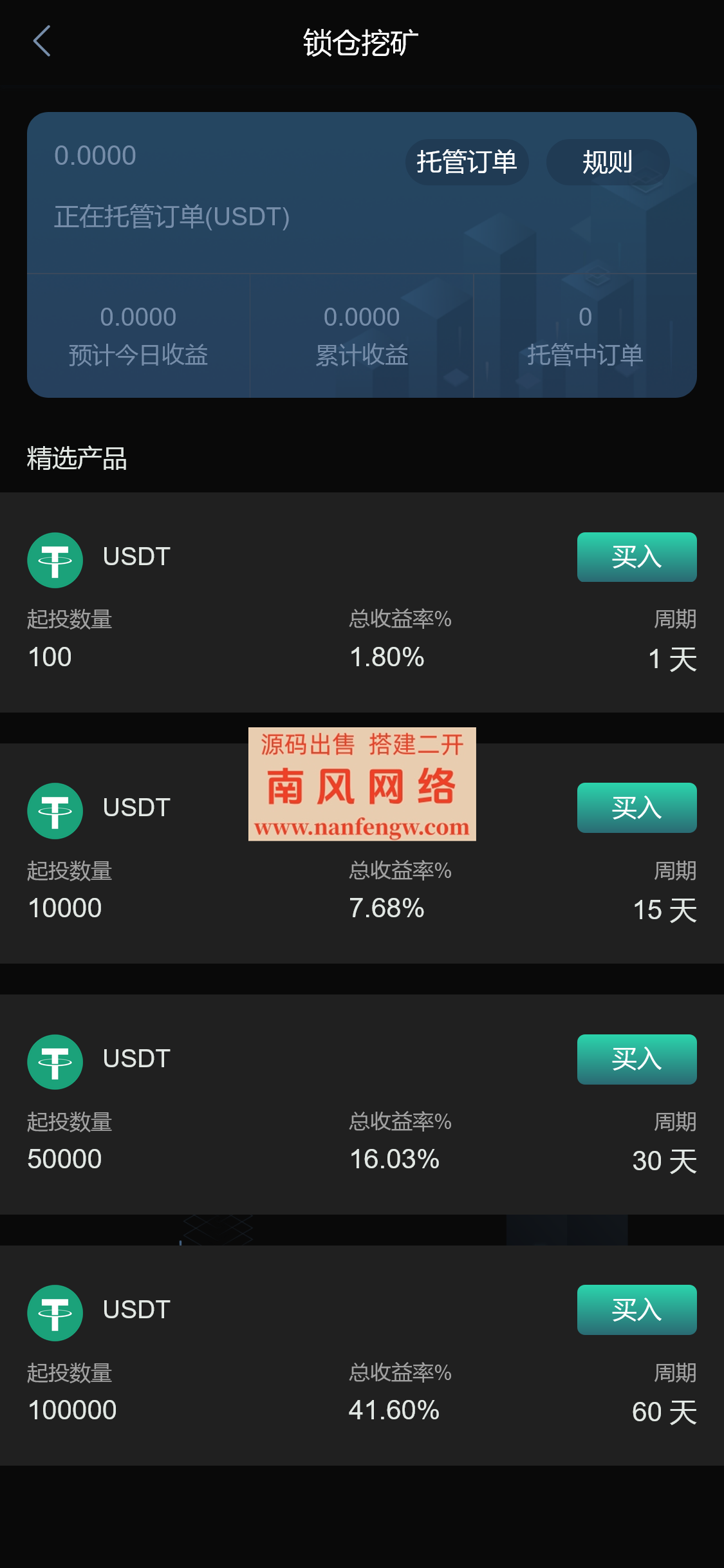The height and width of the screenshot is (1568, 724).
Task: Select the 精选产品 section header
Action: [x=76, y=458]
